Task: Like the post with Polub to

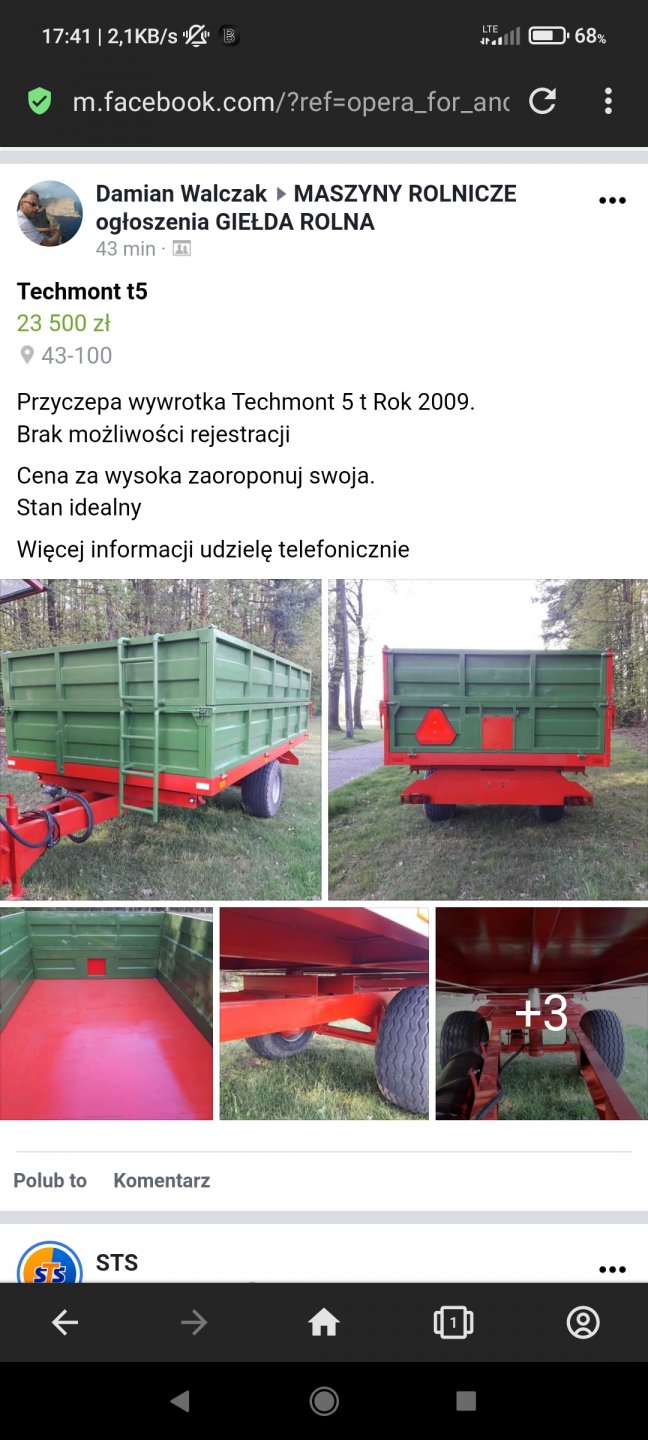Action: click(50, 1180)
